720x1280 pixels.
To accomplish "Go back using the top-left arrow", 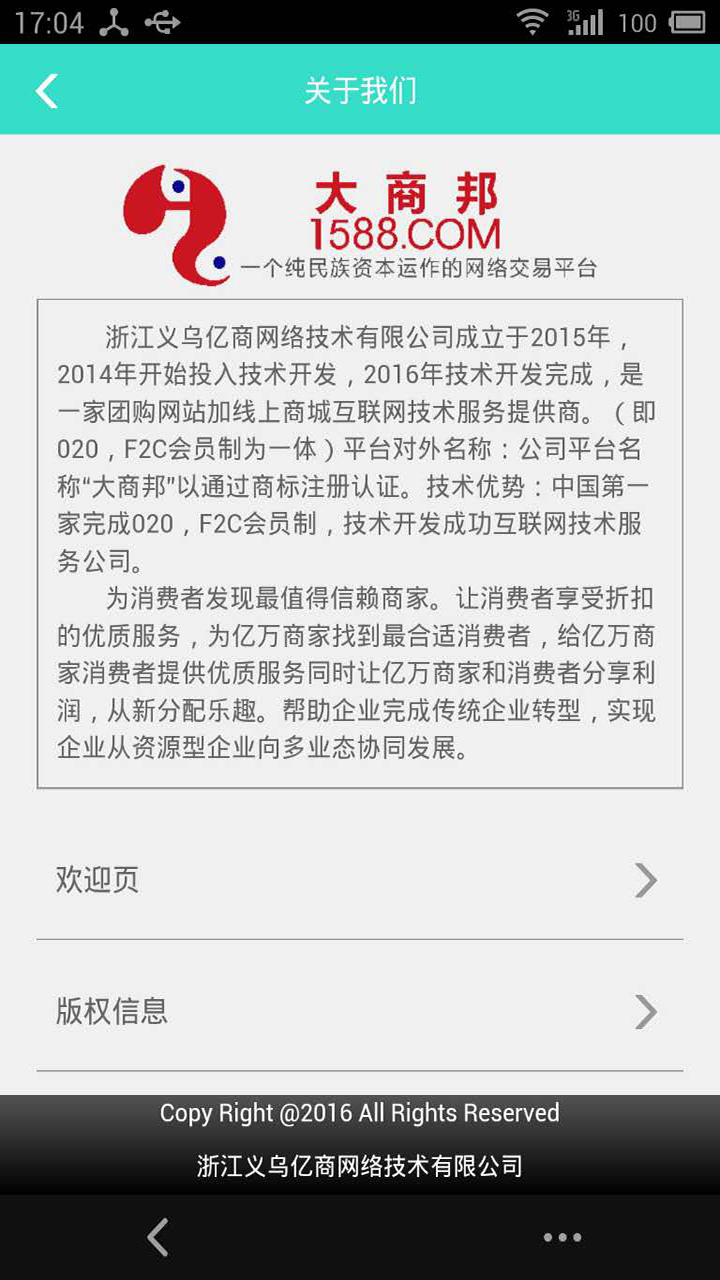I will (x=47, y=91).
